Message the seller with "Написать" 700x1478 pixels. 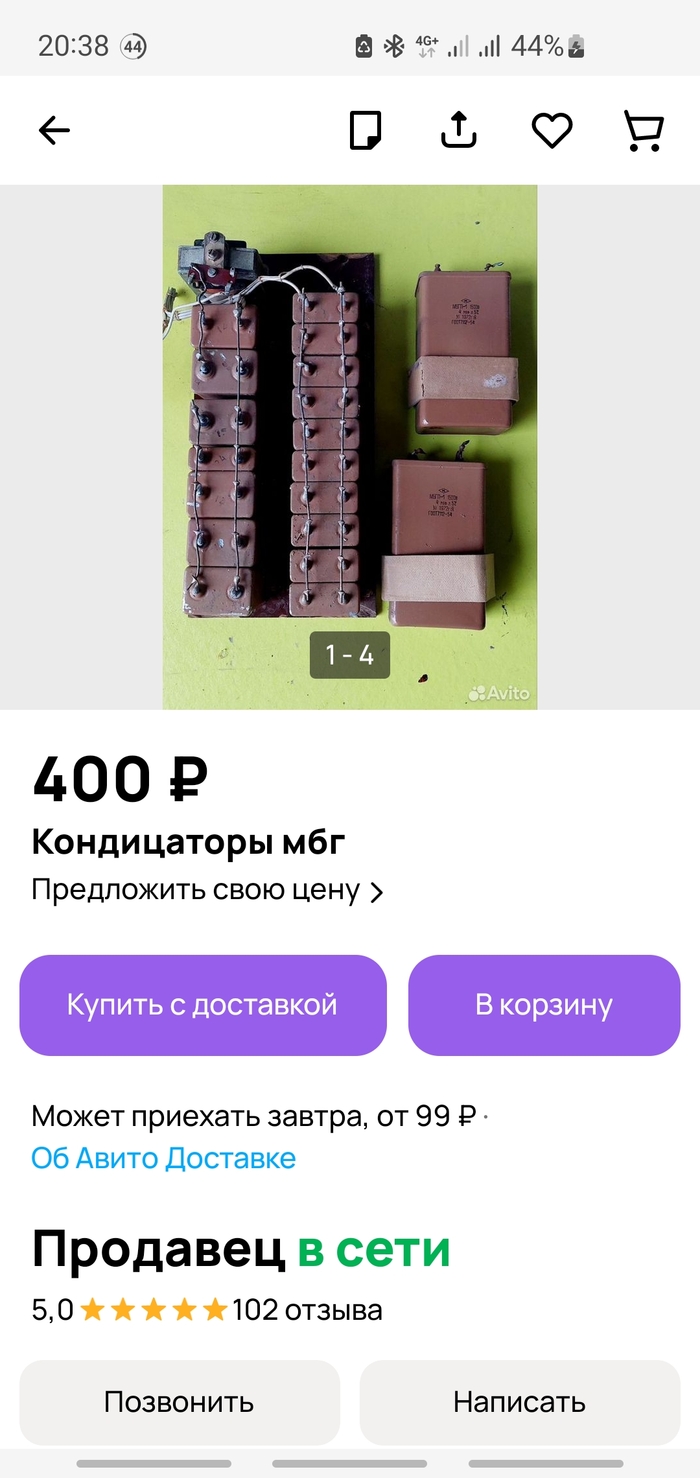519,1401
